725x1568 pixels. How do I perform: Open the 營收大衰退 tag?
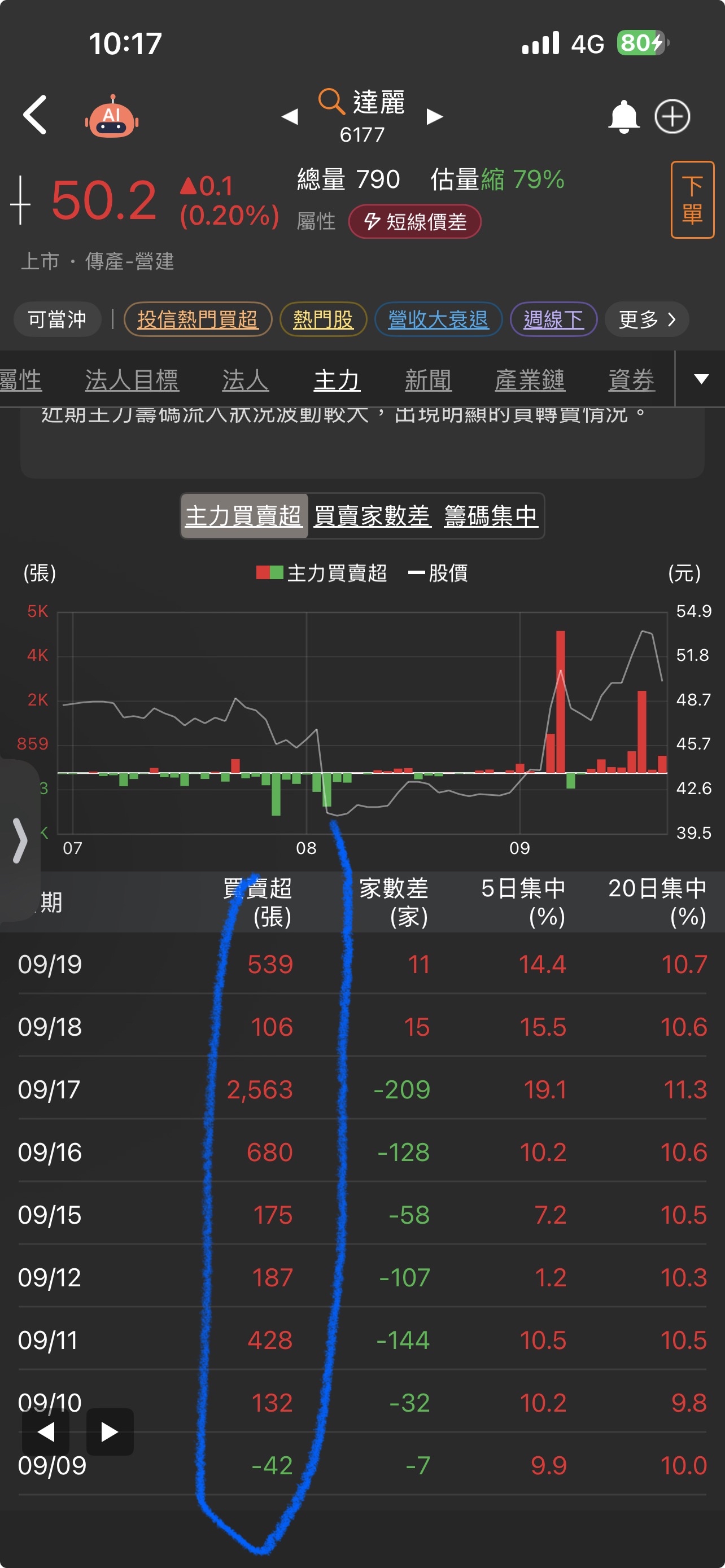pyautogui.click(x=438, y=319)
